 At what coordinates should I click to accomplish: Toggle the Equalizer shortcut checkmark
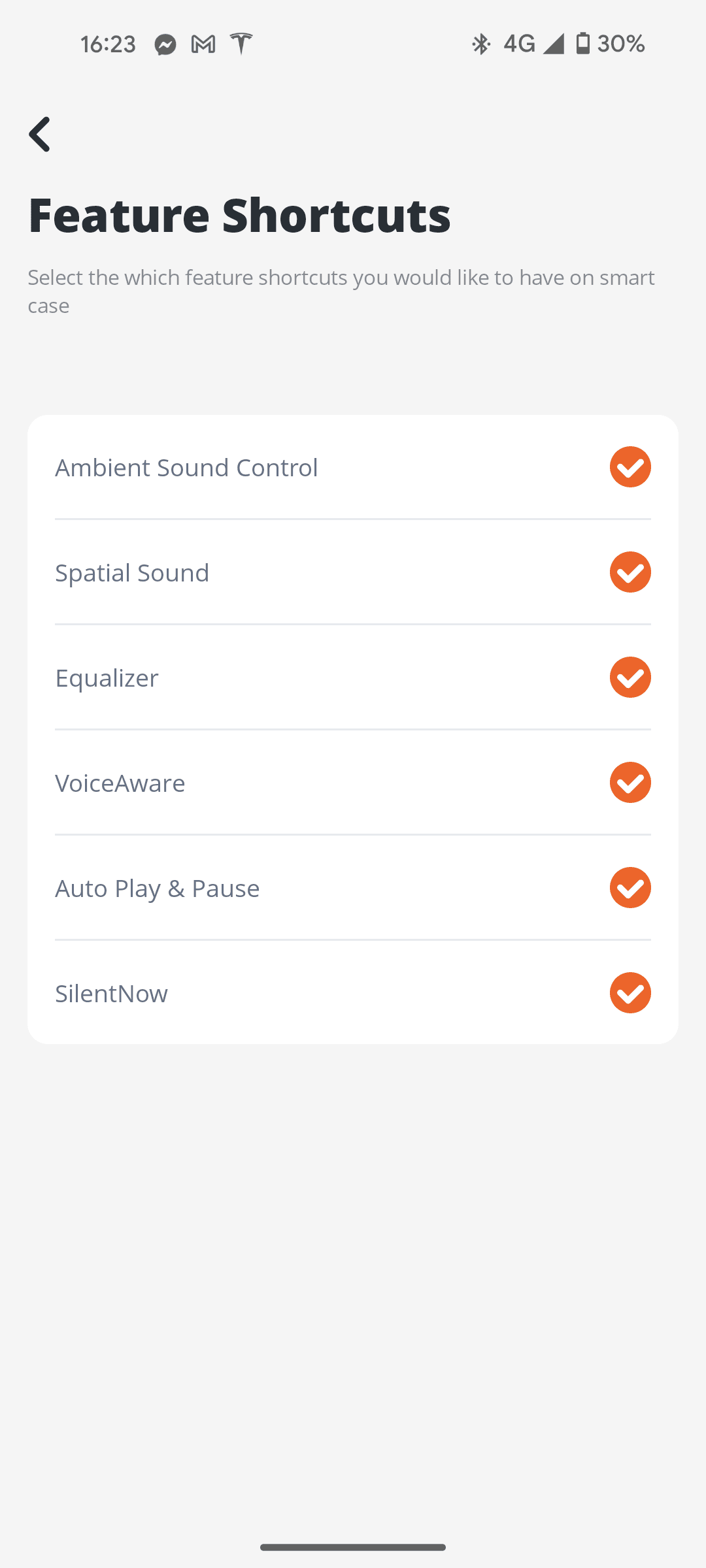tap(630, 678)
